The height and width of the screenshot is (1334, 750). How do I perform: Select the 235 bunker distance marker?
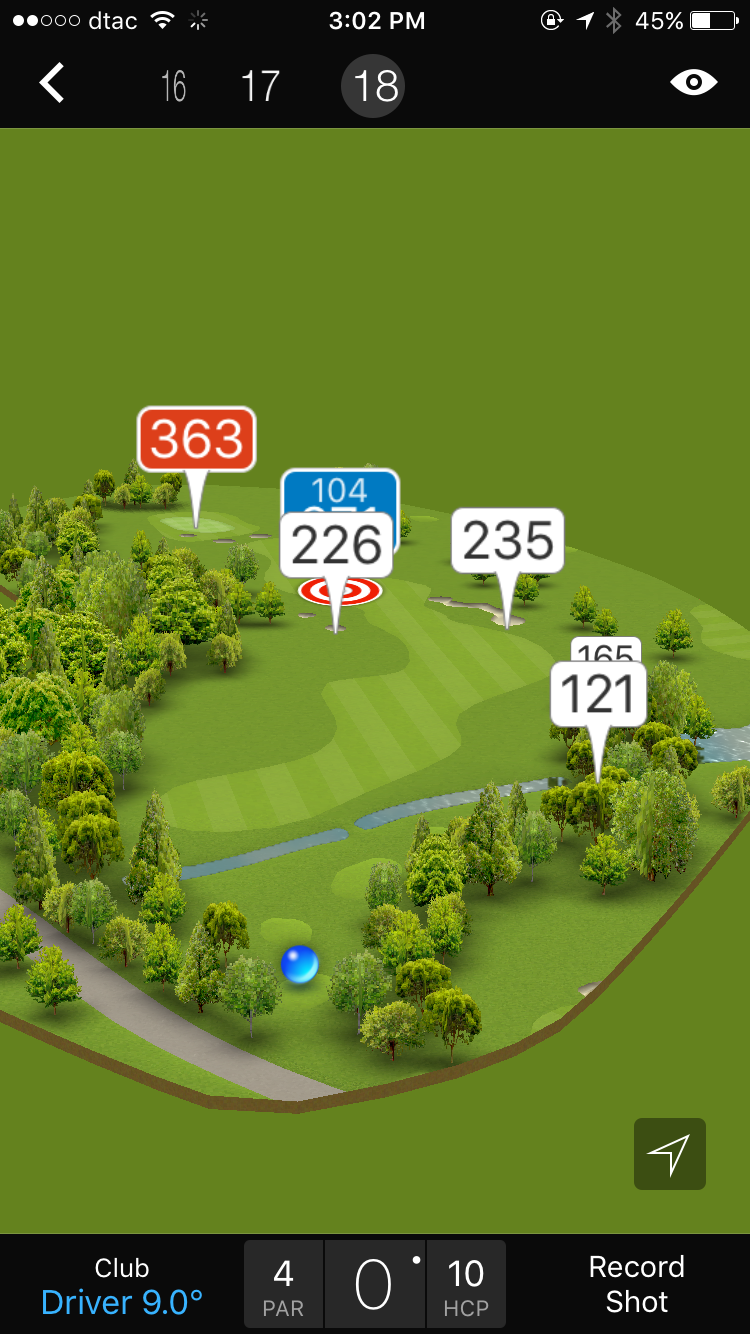click(508, 541)
